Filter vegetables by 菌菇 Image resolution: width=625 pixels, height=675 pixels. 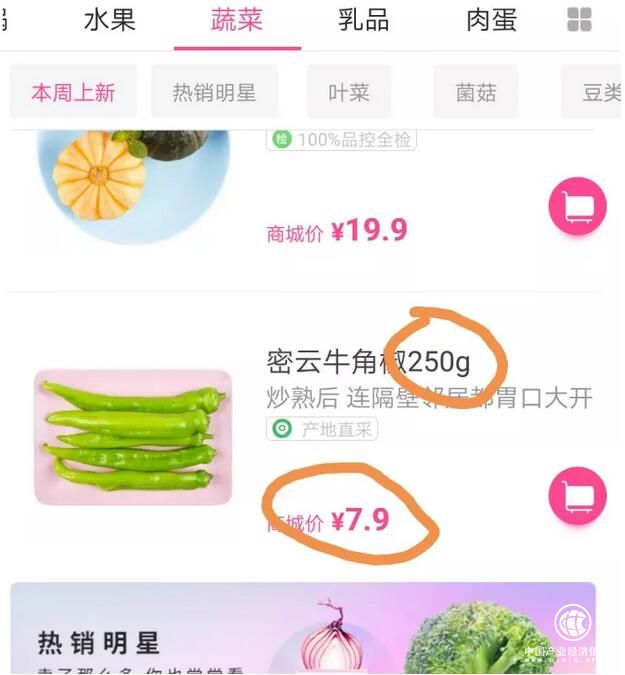tap(476, 92)
